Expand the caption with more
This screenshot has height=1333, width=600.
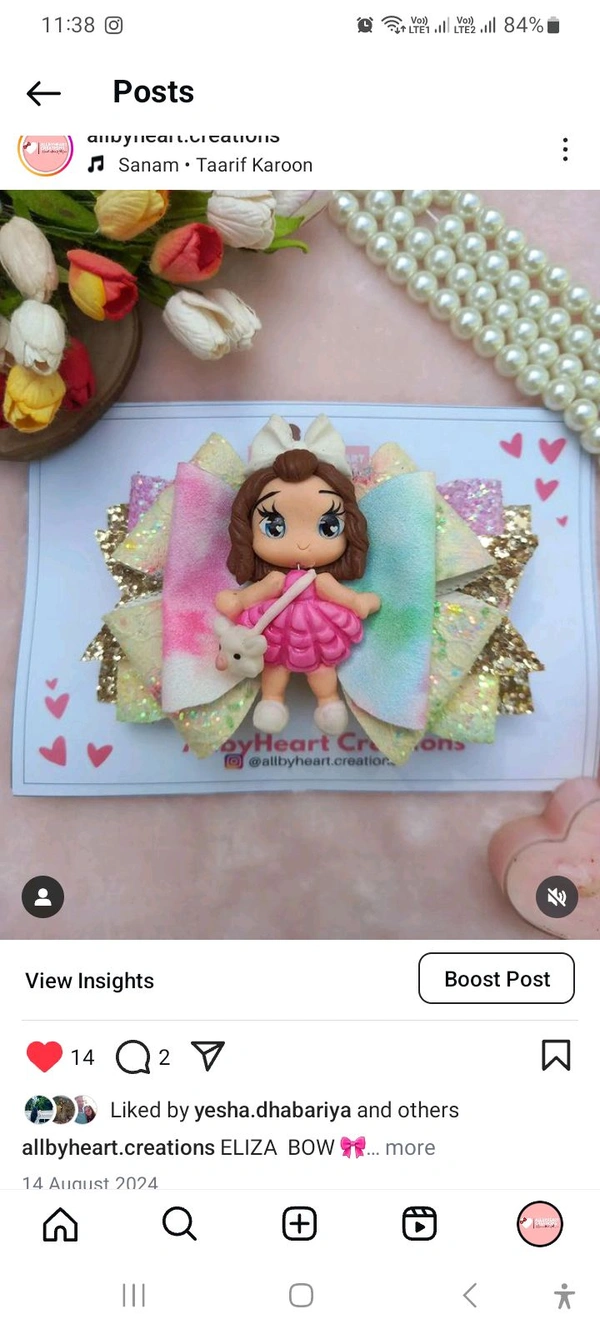coord(410,1148)
